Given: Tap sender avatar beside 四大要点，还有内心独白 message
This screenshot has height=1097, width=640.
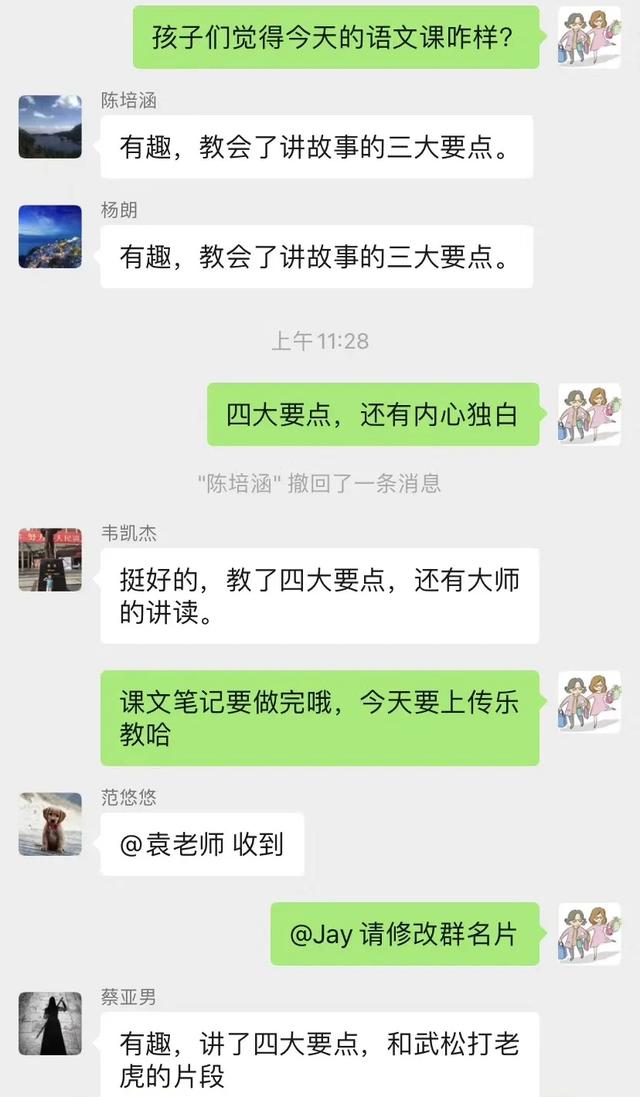Looking at the screenshot, I should click(x=589, y=414).
